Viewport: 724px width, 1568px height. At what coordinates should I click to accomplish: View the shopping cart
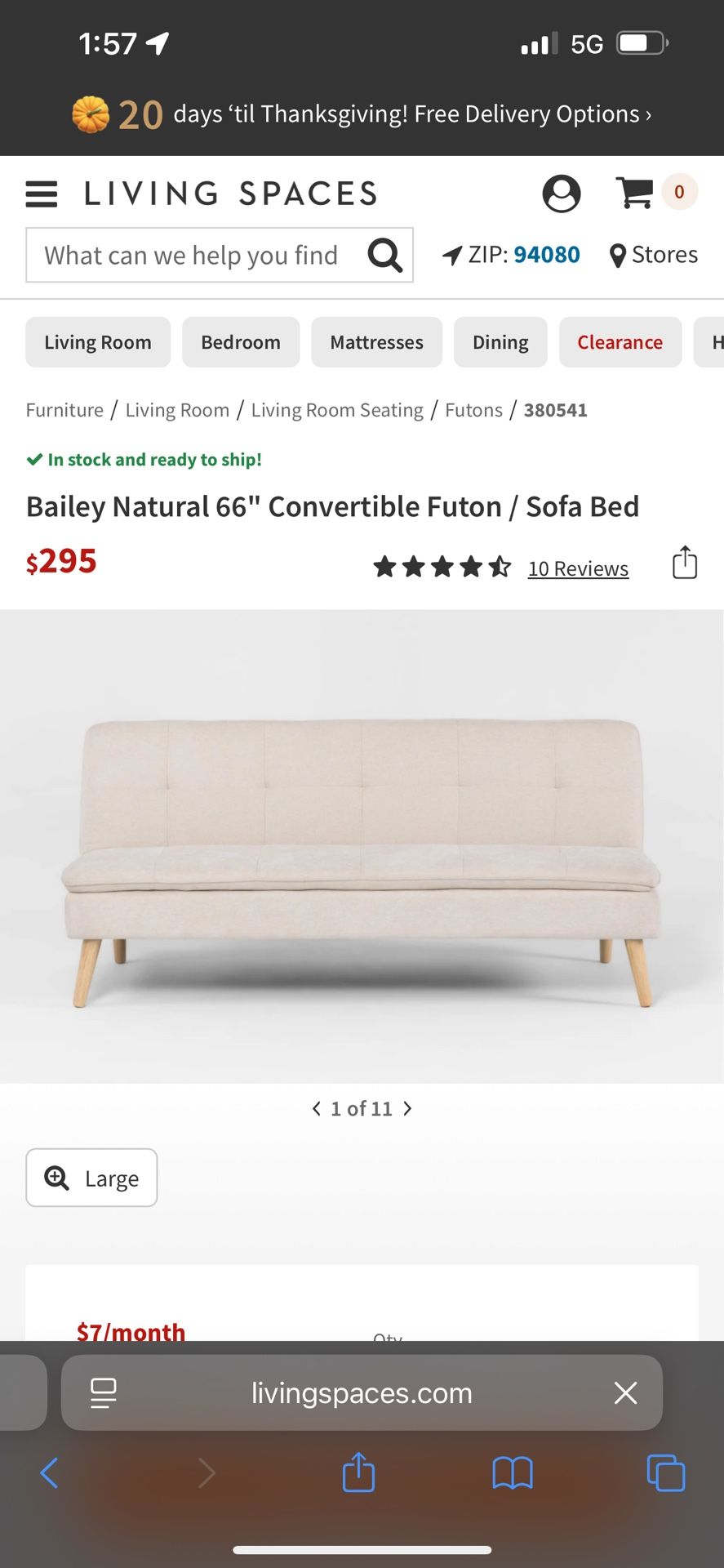635,192
